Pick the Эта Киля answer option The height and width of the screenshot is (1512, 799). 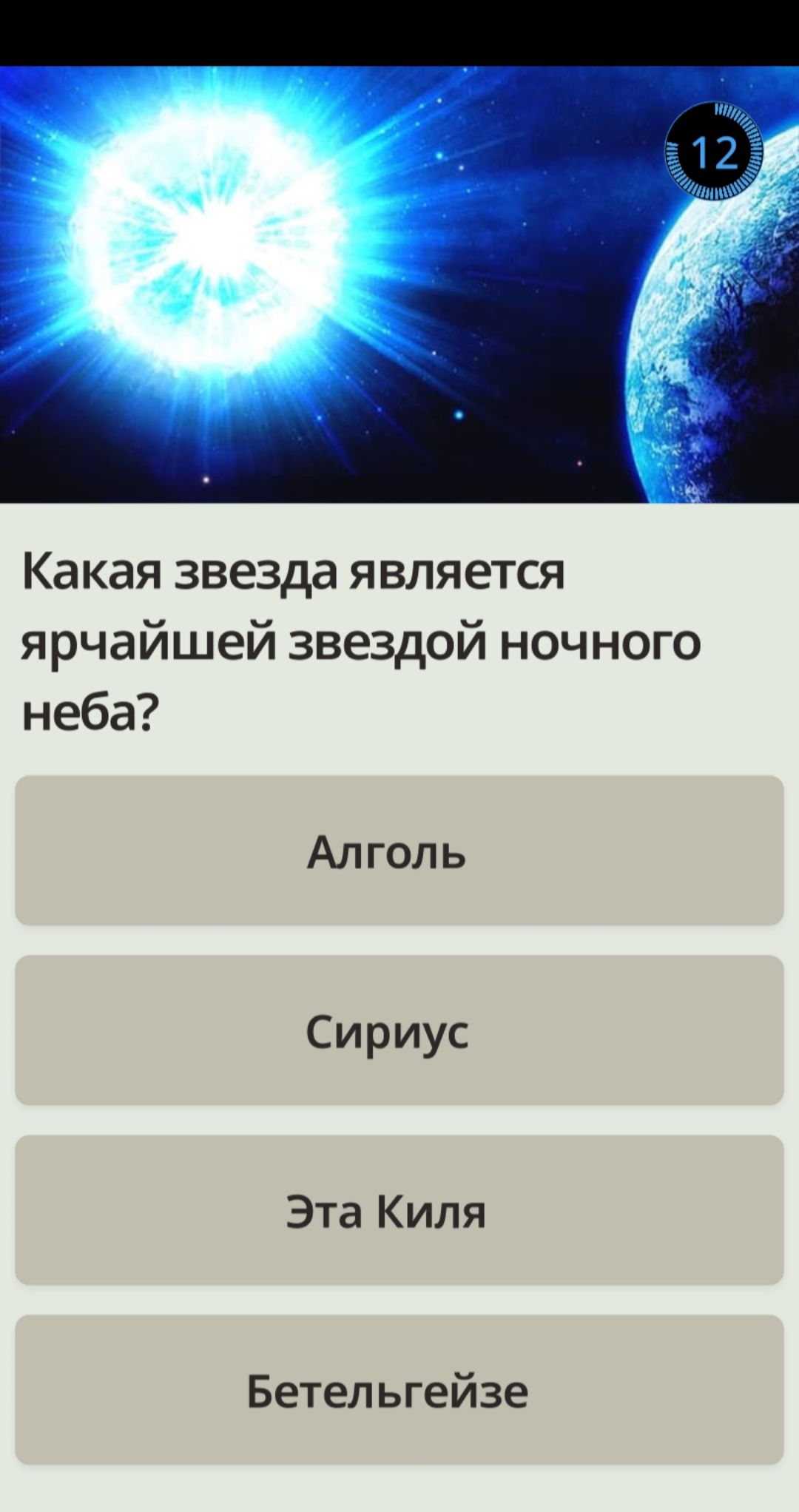click(x=399, y=1210)
